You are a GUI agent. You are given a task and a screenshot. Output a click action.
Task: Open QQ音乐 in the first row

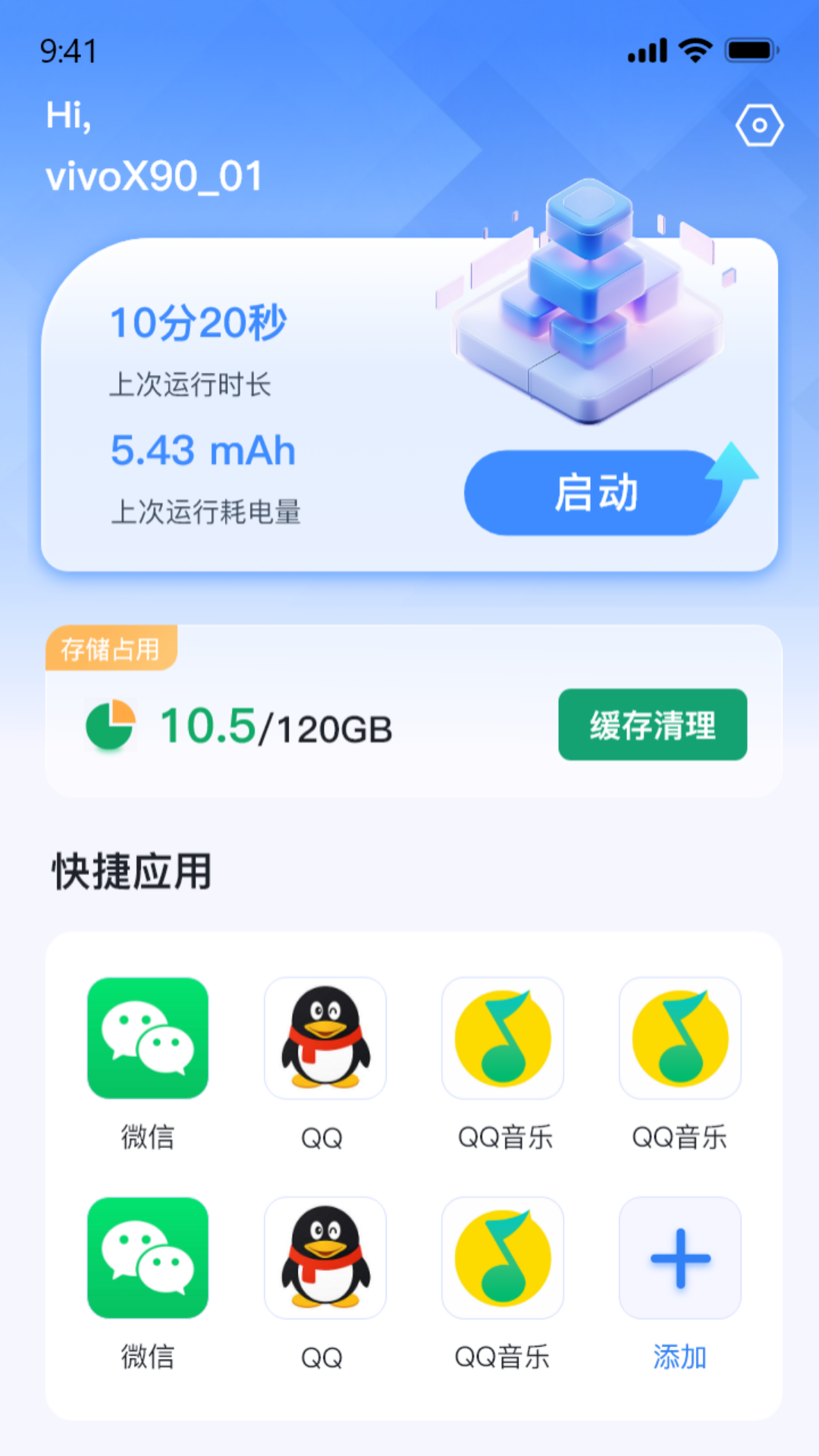click(x=502, y=1038)
